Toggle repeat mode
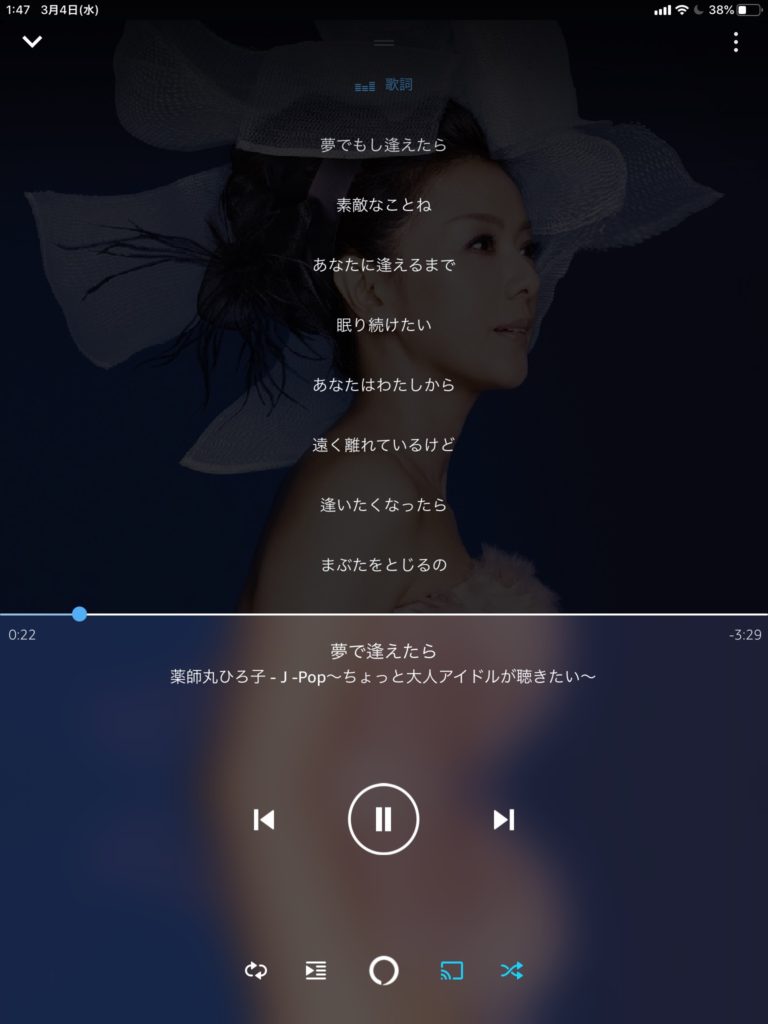Screen dimensions: 768x1024 coord(256,970)
